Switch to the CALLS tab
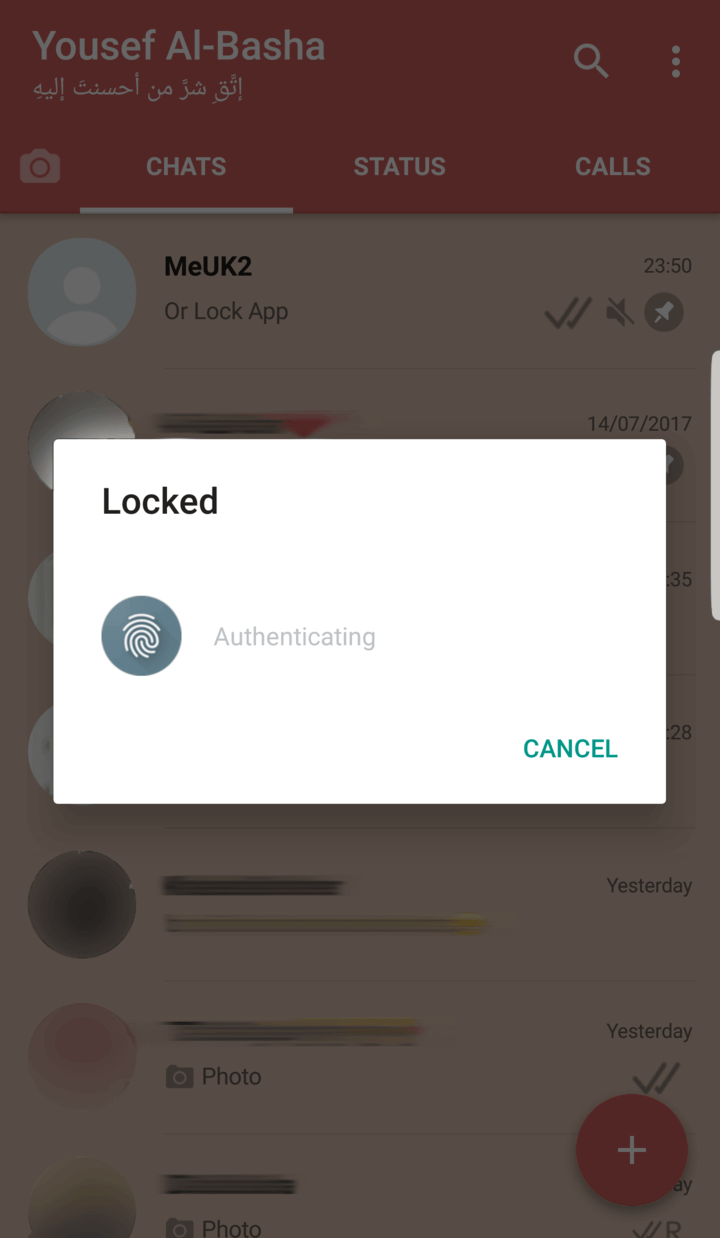720x1238 pixels. [613, 167]
